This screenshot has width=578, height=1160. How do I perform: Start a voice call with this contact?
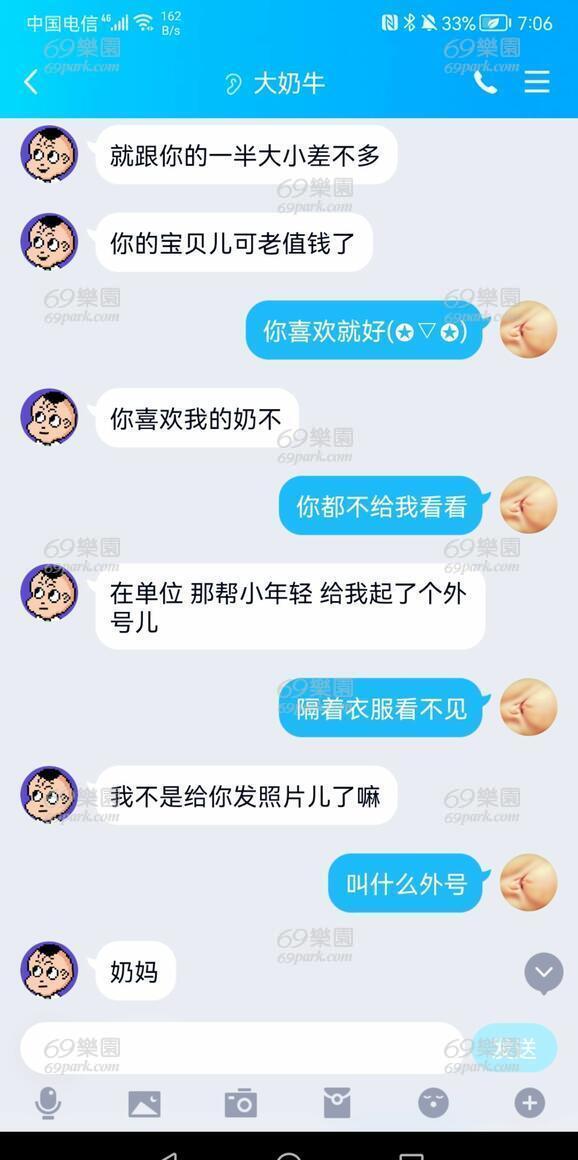[x=485, y=82]
